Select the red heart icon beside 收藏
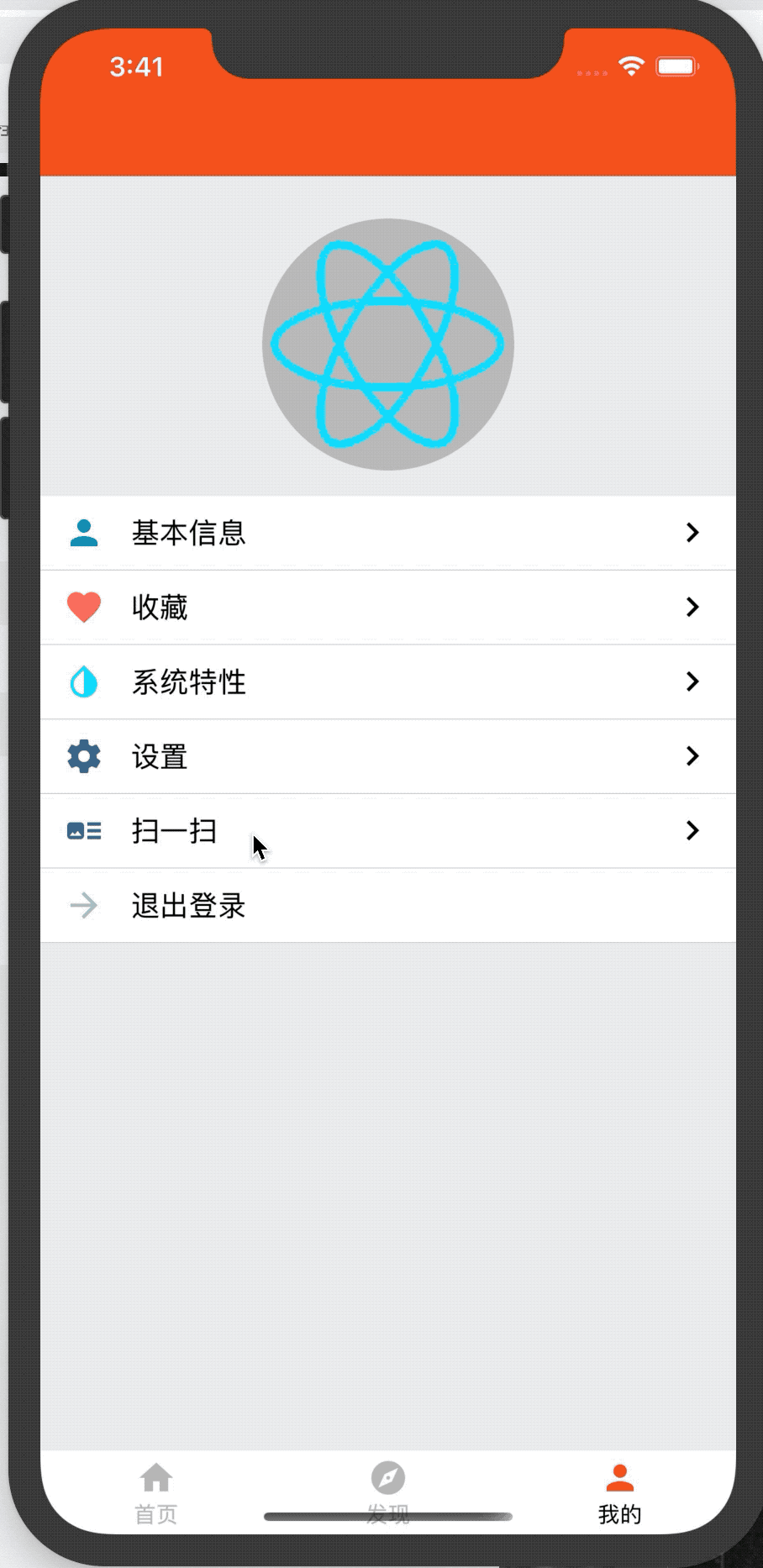This screenshot has height=1568, width=763. [x=84, y=607]
